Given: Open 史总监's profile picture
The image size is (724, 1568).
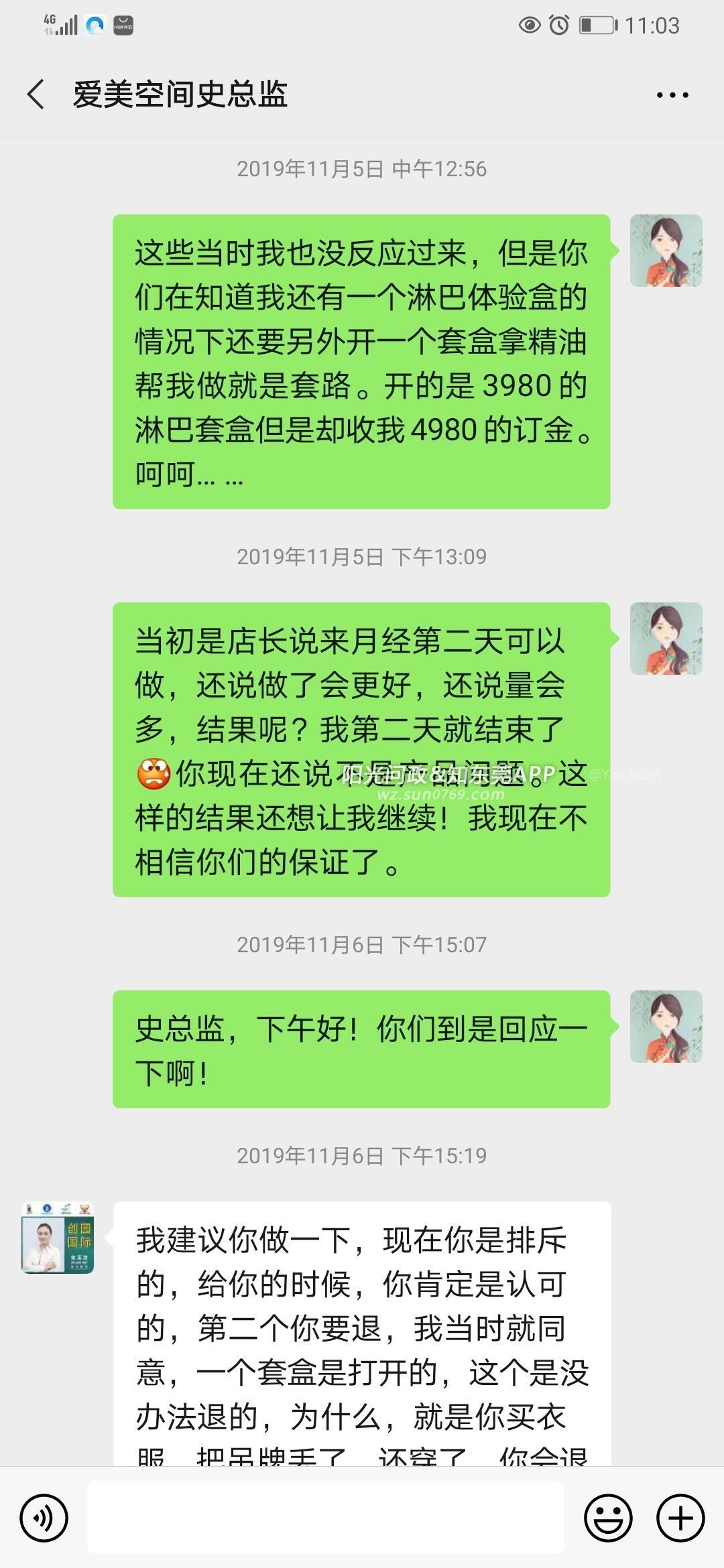Looking at the screenshot, I should (x=58, y=1238).
